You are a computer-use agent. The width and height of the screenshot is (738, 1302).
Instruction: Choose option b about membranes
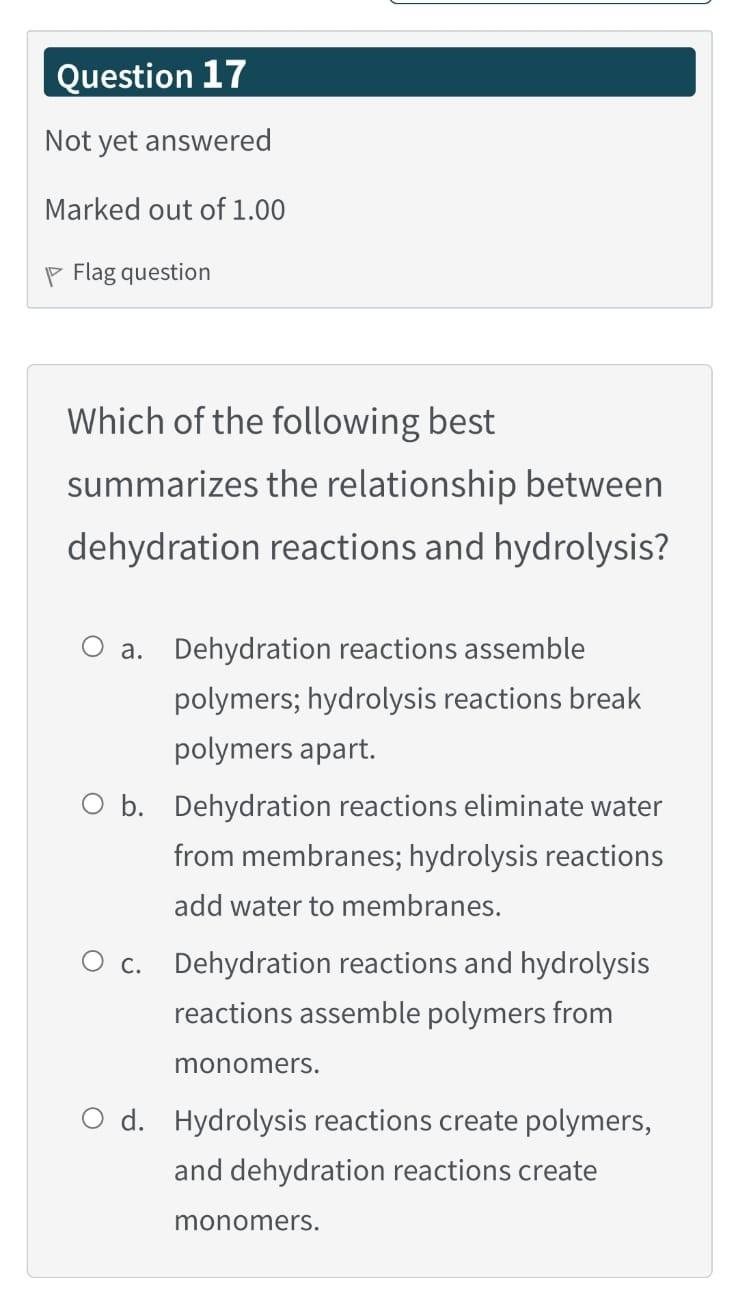click(x=92, y=806)
